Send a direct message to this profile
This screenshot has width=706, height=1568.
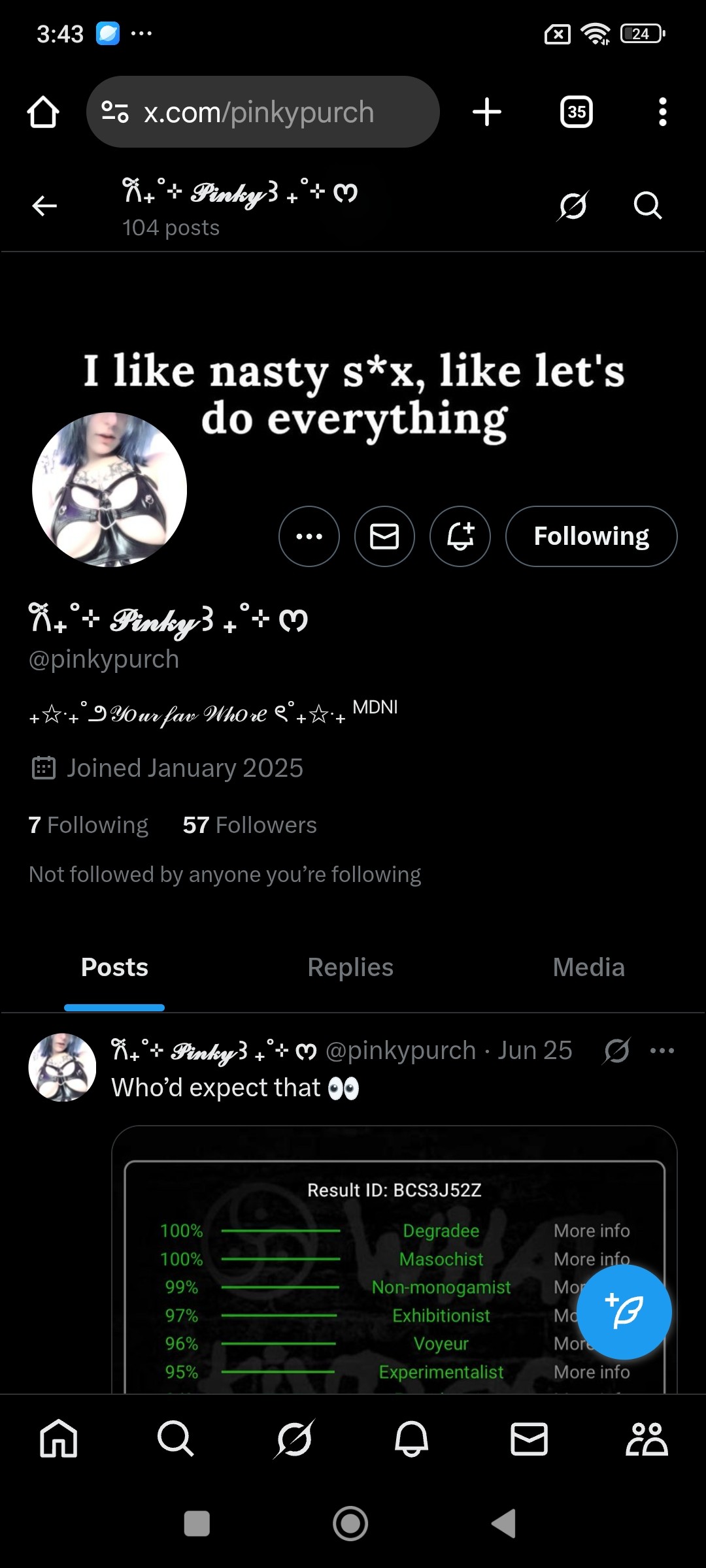click(384, 536)
